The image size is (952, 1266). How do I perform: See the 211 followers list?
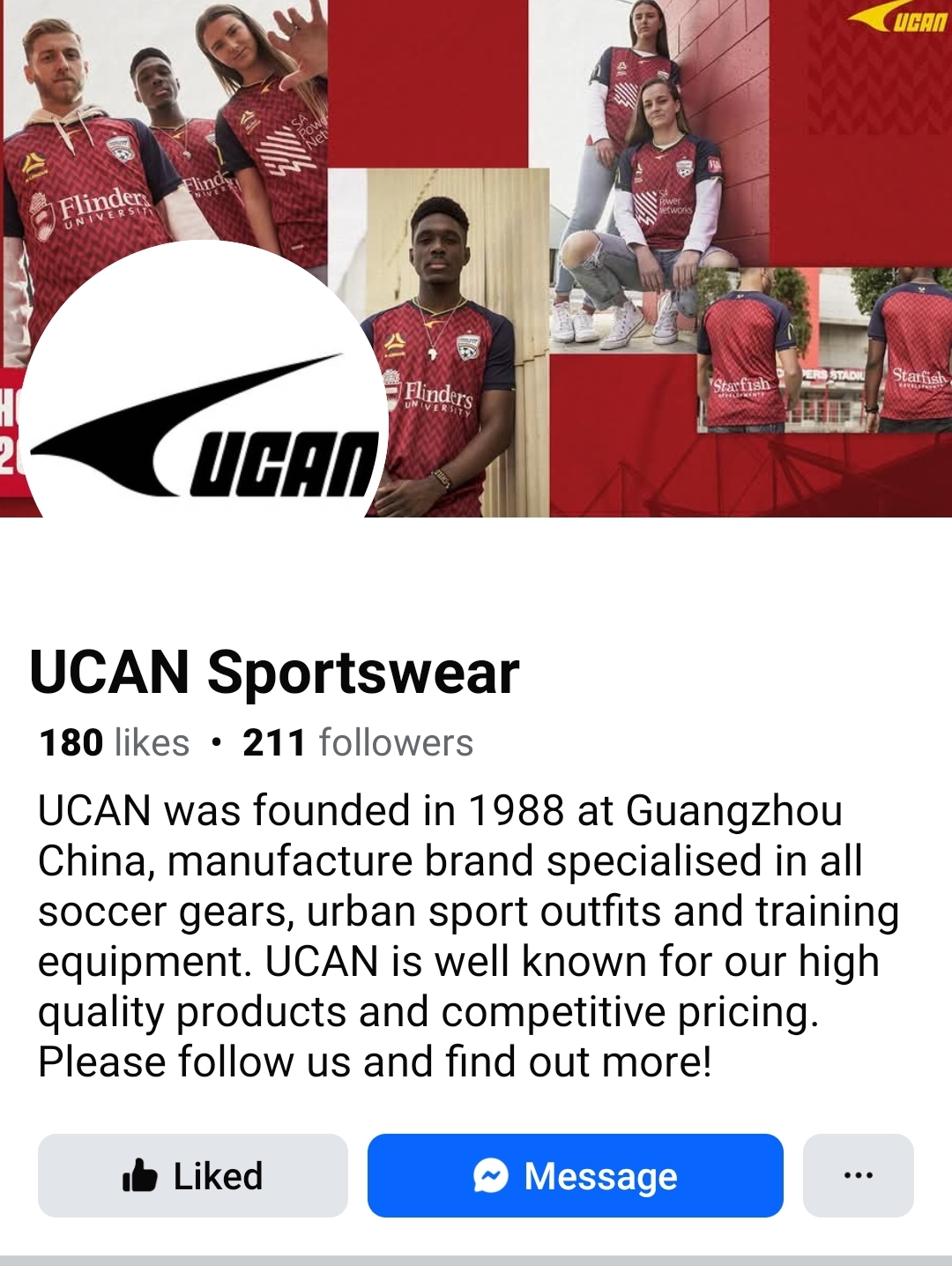(358, 743)
